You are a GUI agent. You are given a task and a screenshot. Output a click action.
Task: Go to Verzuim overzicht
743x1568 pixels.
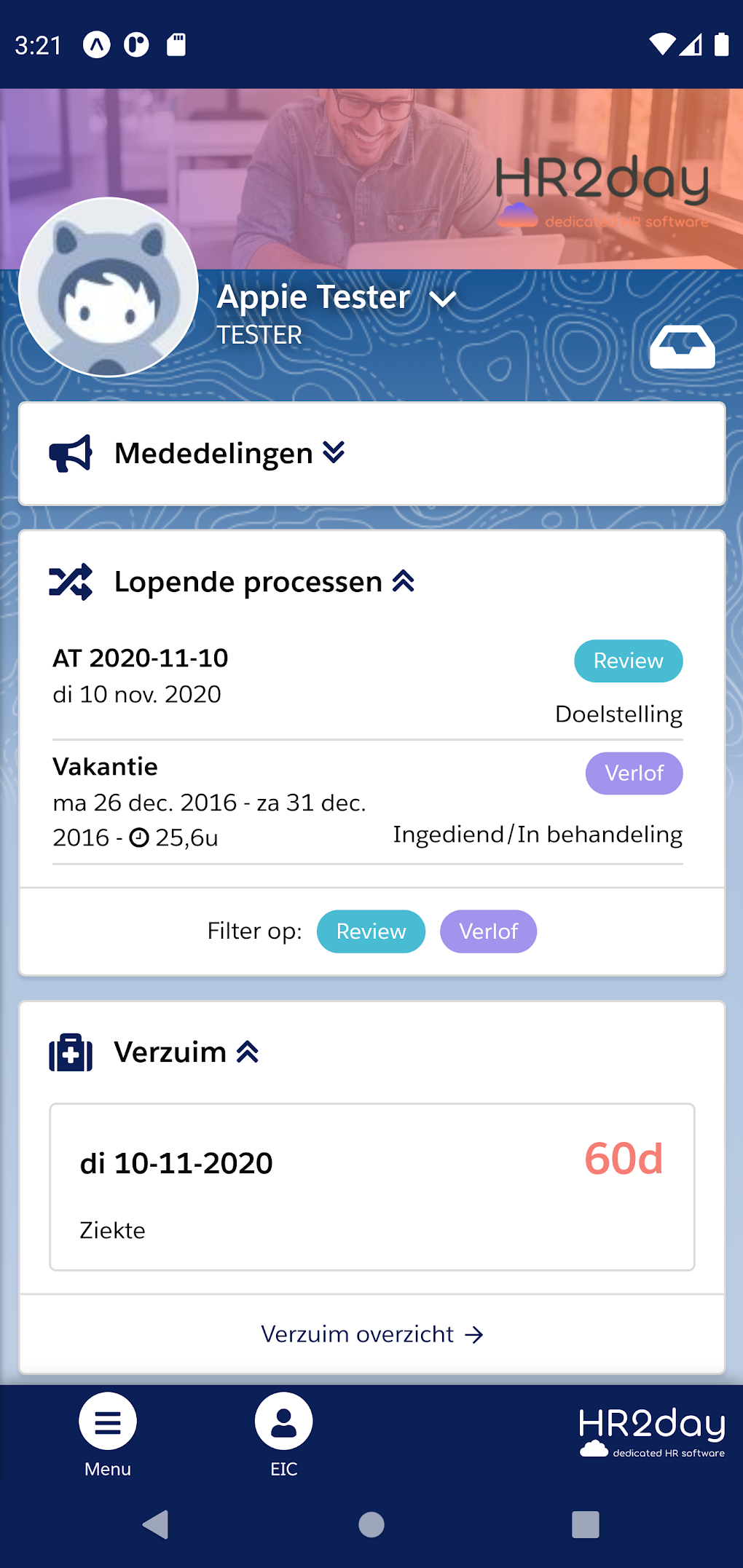[371, 1334]
